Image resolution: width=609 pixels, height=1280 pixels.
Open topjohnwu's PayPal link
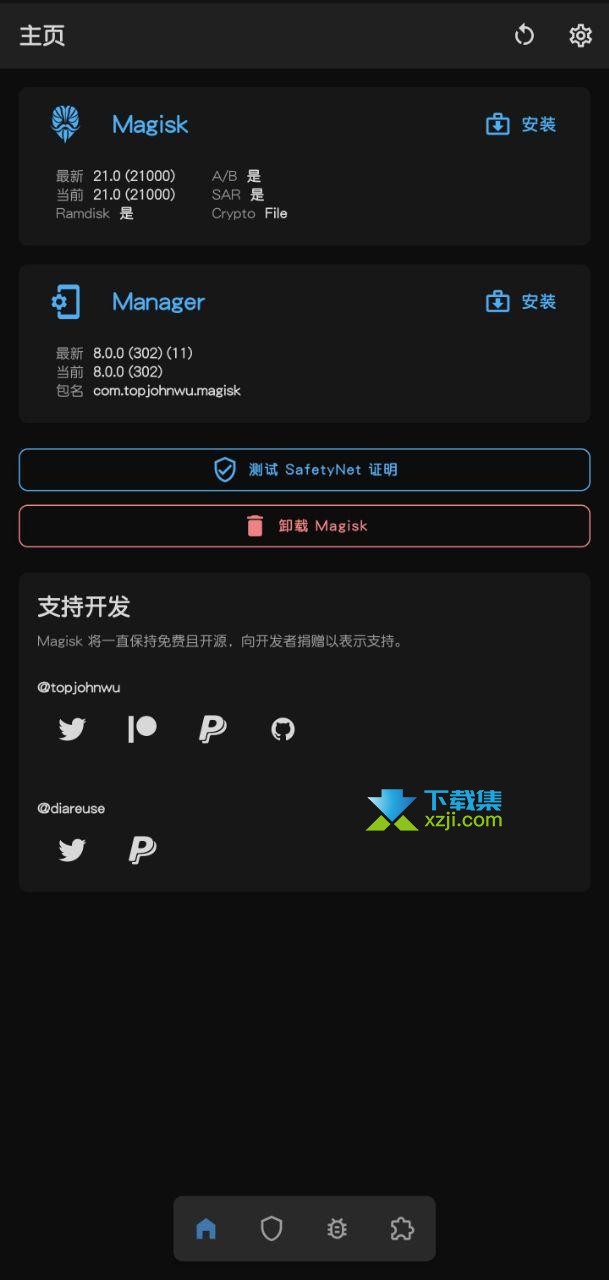pos(212,729)
